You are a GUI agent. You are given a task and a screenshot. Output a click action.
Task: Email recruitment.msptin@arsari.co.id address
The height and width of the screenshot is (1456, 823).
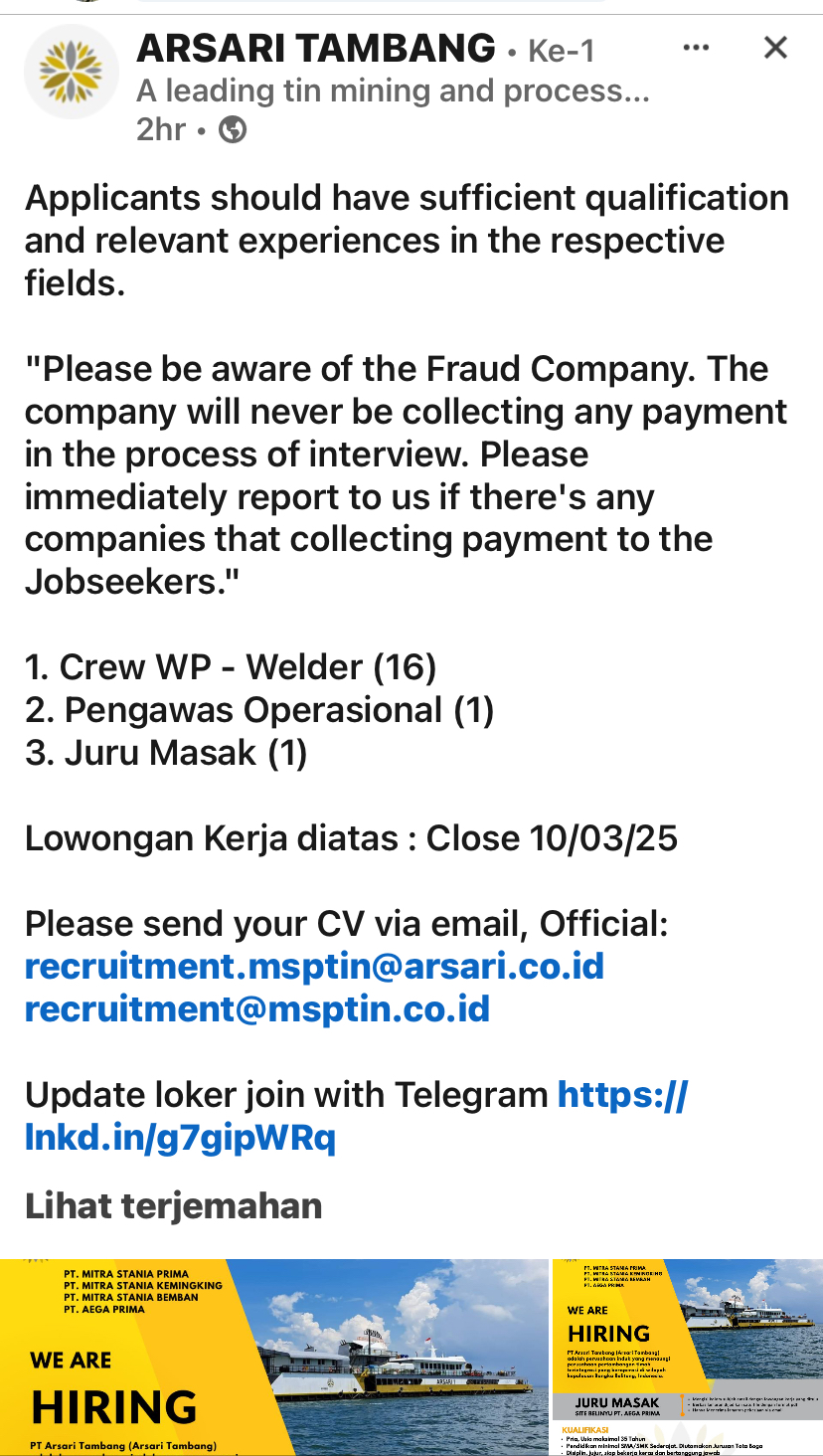[x=314, y=967]
